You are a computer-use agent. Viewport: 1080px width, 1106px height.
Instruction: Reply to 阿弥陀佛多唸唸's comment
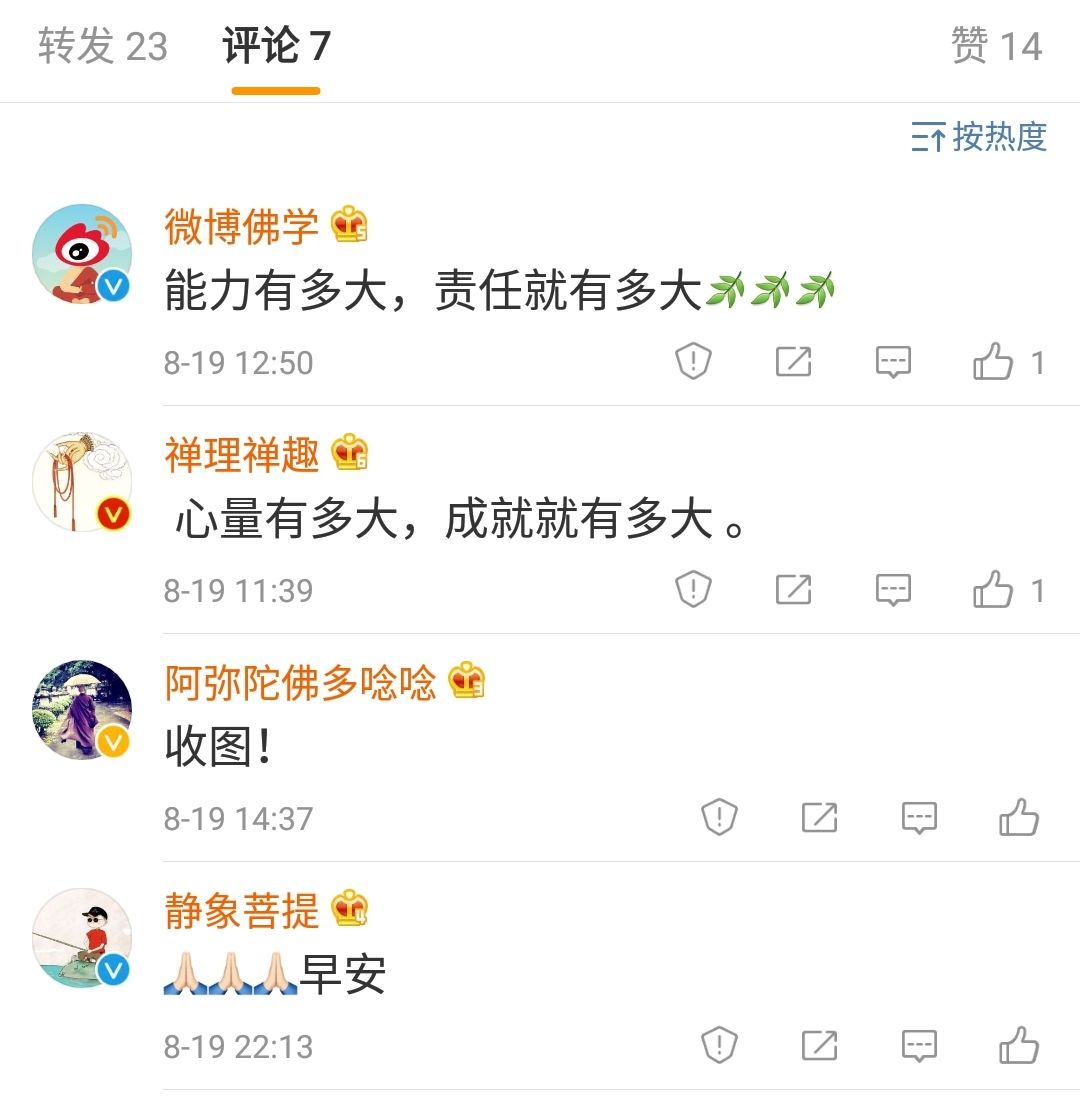coord(919,818)
